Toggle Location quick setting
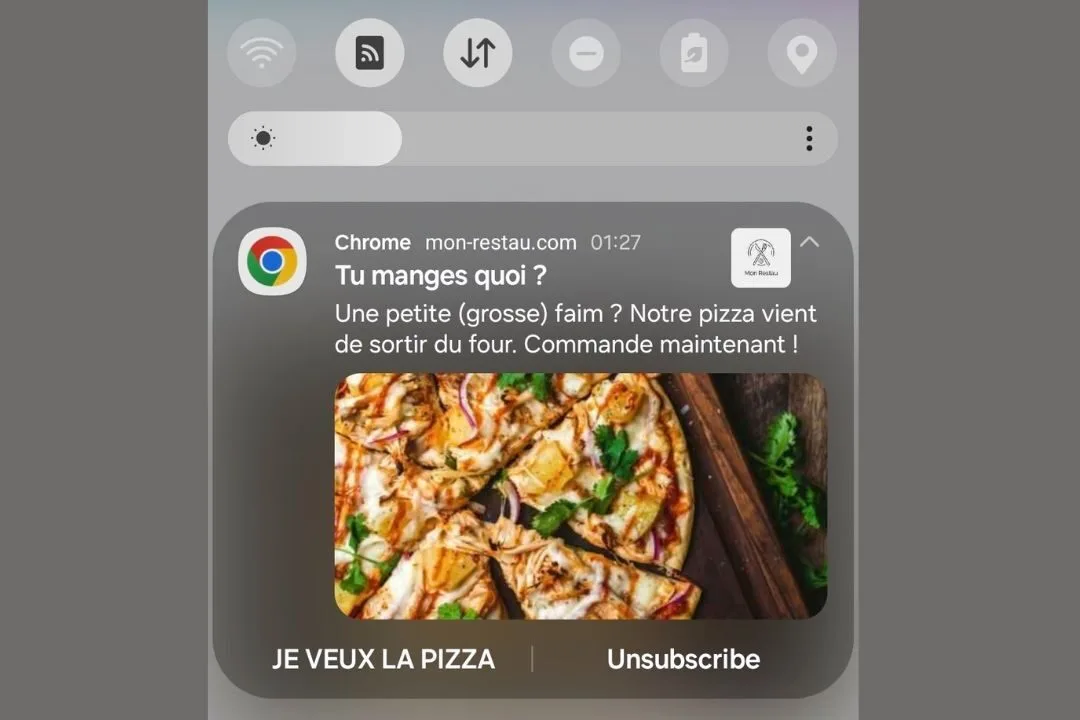 (802, 53)
